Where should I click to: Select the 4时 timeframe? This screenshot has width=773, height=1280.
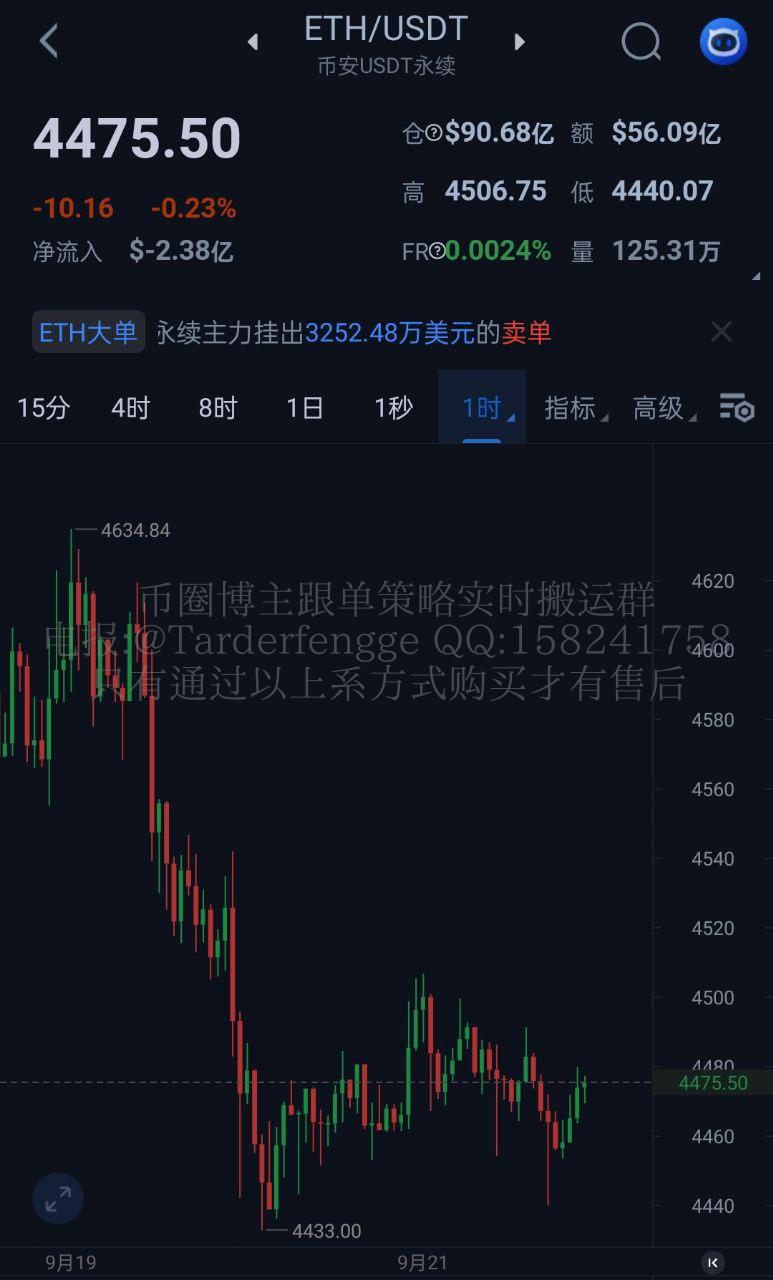pos(130,408)
